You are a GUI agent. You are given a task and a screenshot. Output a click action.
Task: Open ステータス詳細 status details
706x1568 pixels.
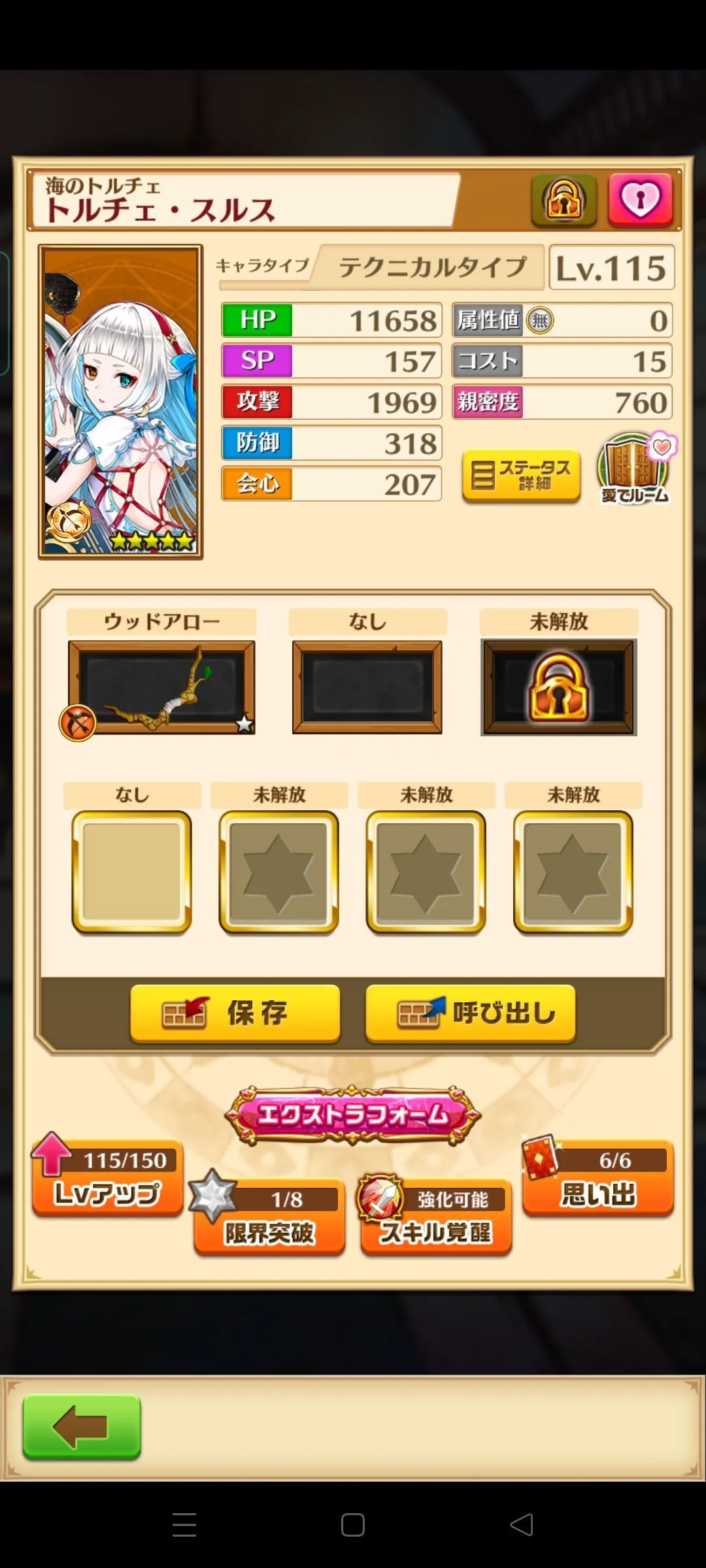521,475
